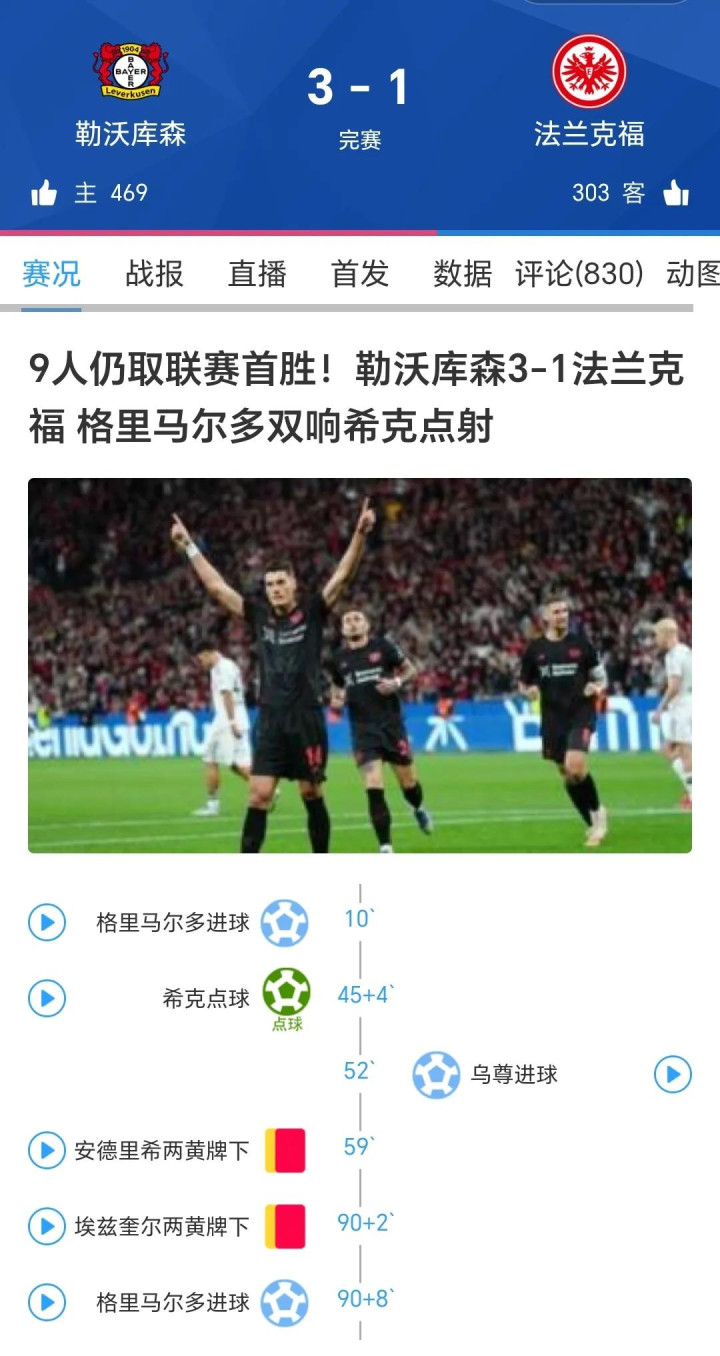Select the 赛况 tab
The height and width of the screenshot is (1356, 720).
[51, 274]
